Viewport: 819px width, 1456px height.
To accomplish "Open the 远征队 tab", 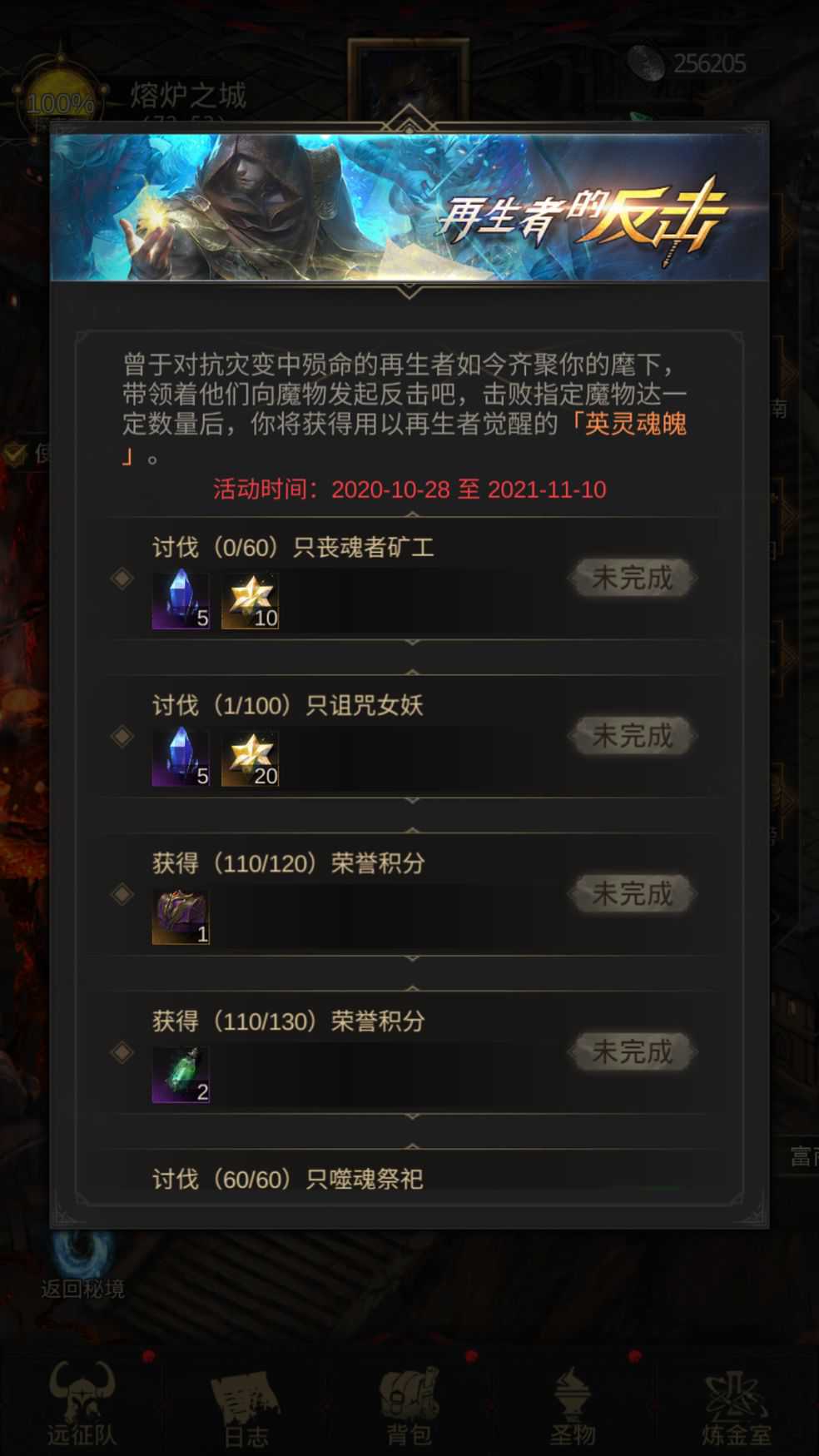I will click(82, 1404).
